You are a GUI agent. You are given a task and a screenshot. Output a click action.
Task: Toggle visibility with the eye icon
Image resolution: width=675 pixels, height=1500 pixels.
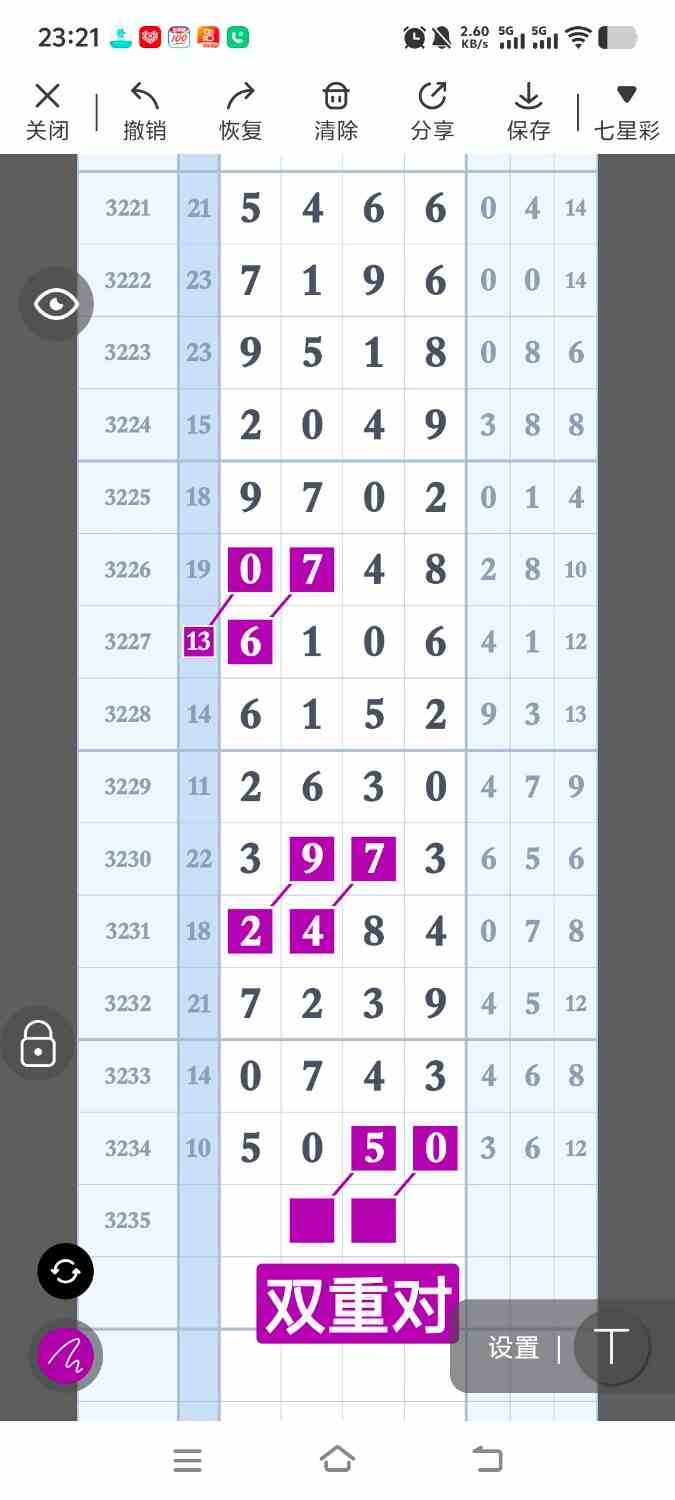pyautogui.click(x=56, y=304)
